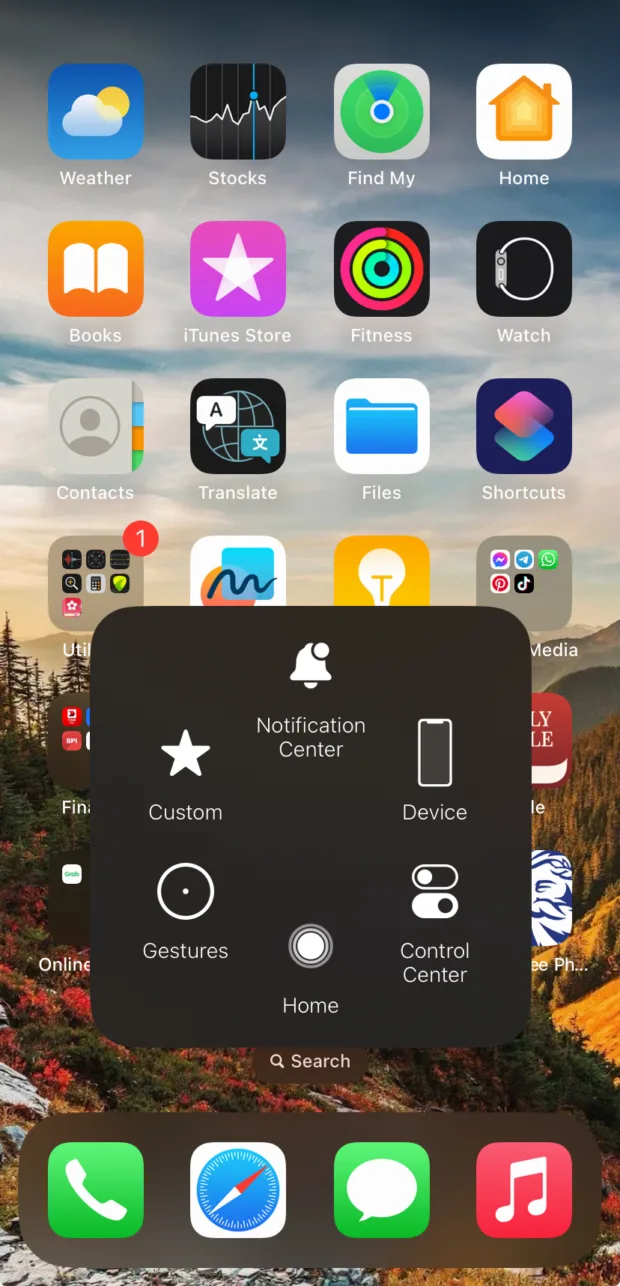620x1286 pixels.
Task: Launch Find My
Action: point(382,112)
